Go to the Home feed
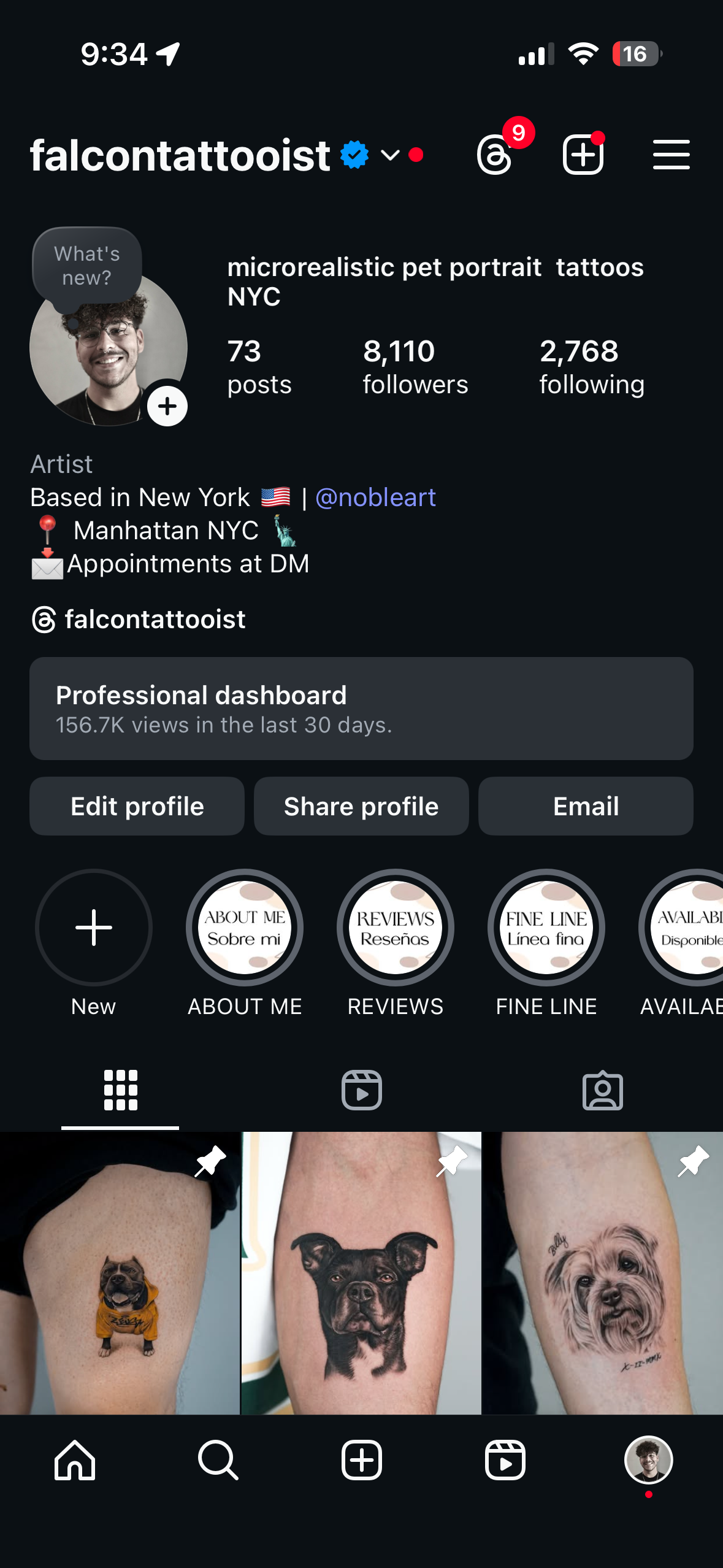Screen dimensions: 723x1568 [x=75, y=1460]
